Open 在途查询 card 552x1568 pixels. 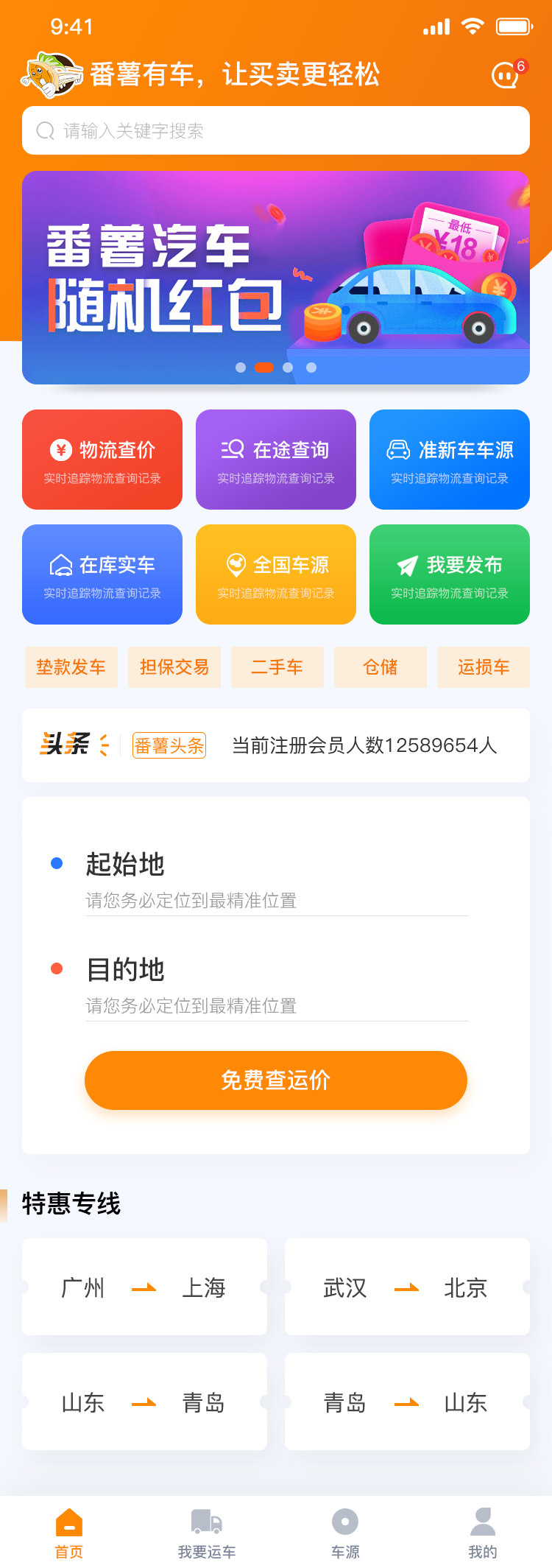coord(276,460)
